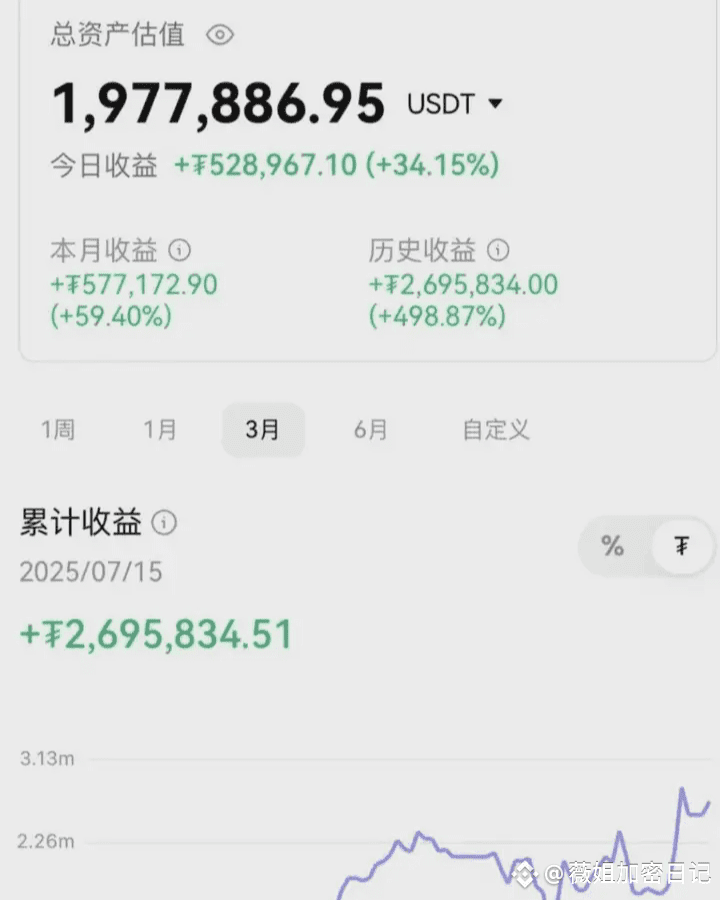Open the USDT currency dropdown

coord(455,103)
